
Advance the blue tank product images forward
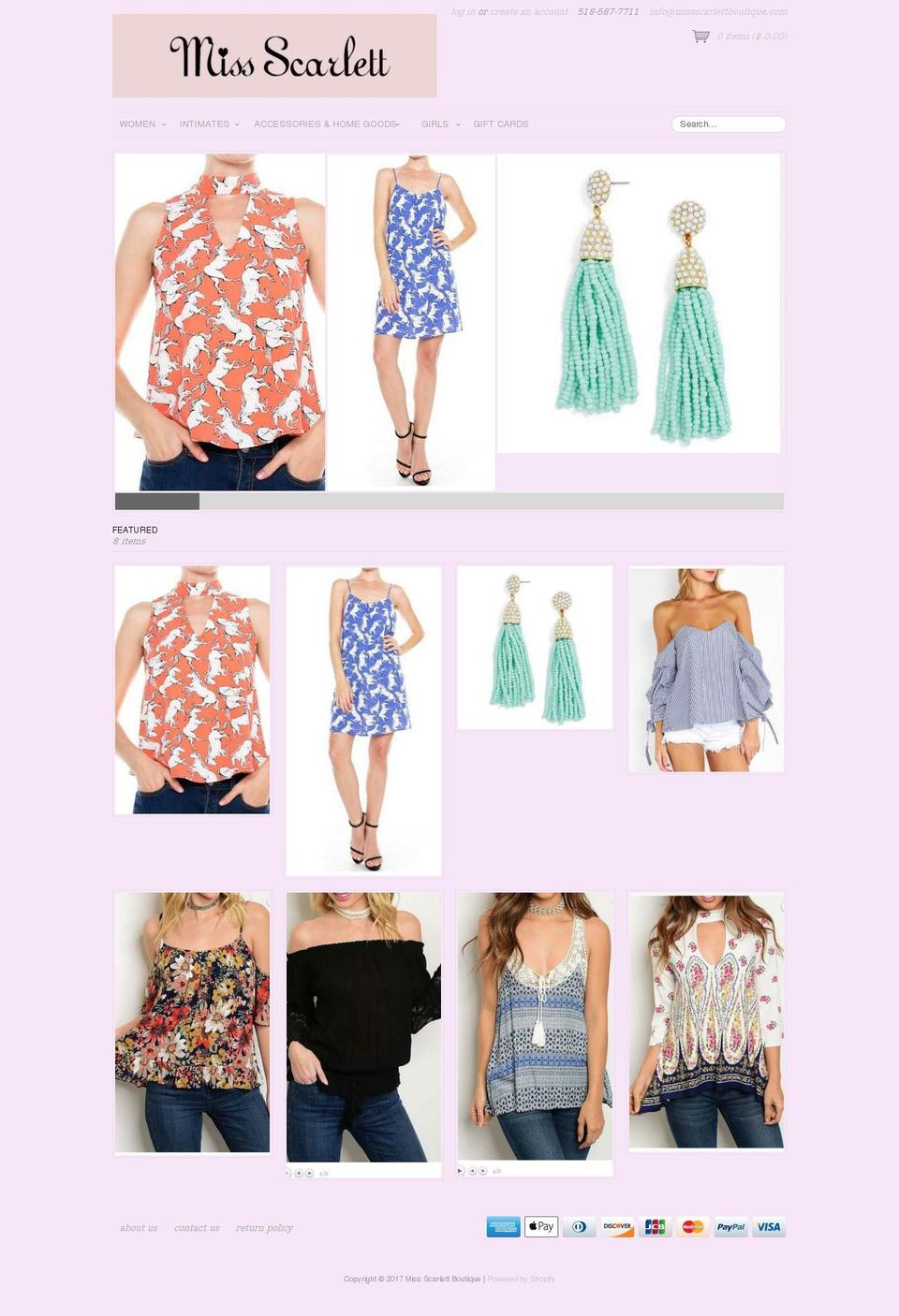484,1170
